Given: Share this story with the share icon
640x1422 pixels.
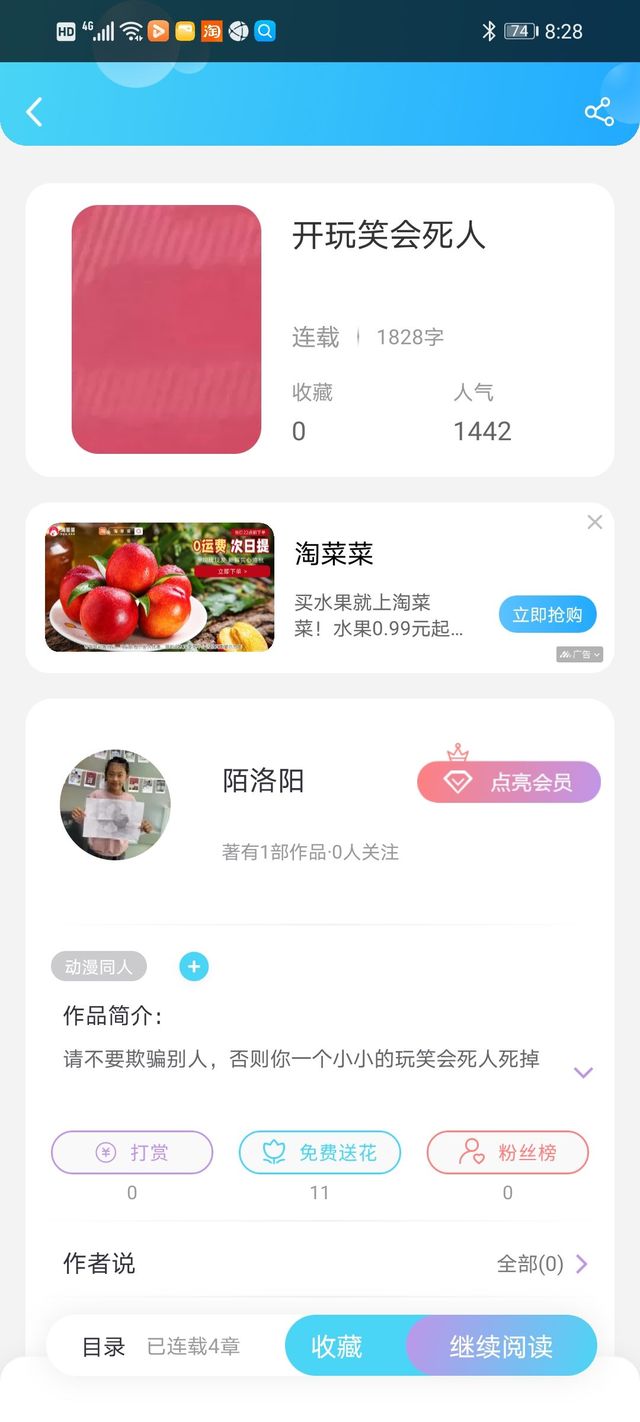Looking at the screenshot, I should [599, 112].
